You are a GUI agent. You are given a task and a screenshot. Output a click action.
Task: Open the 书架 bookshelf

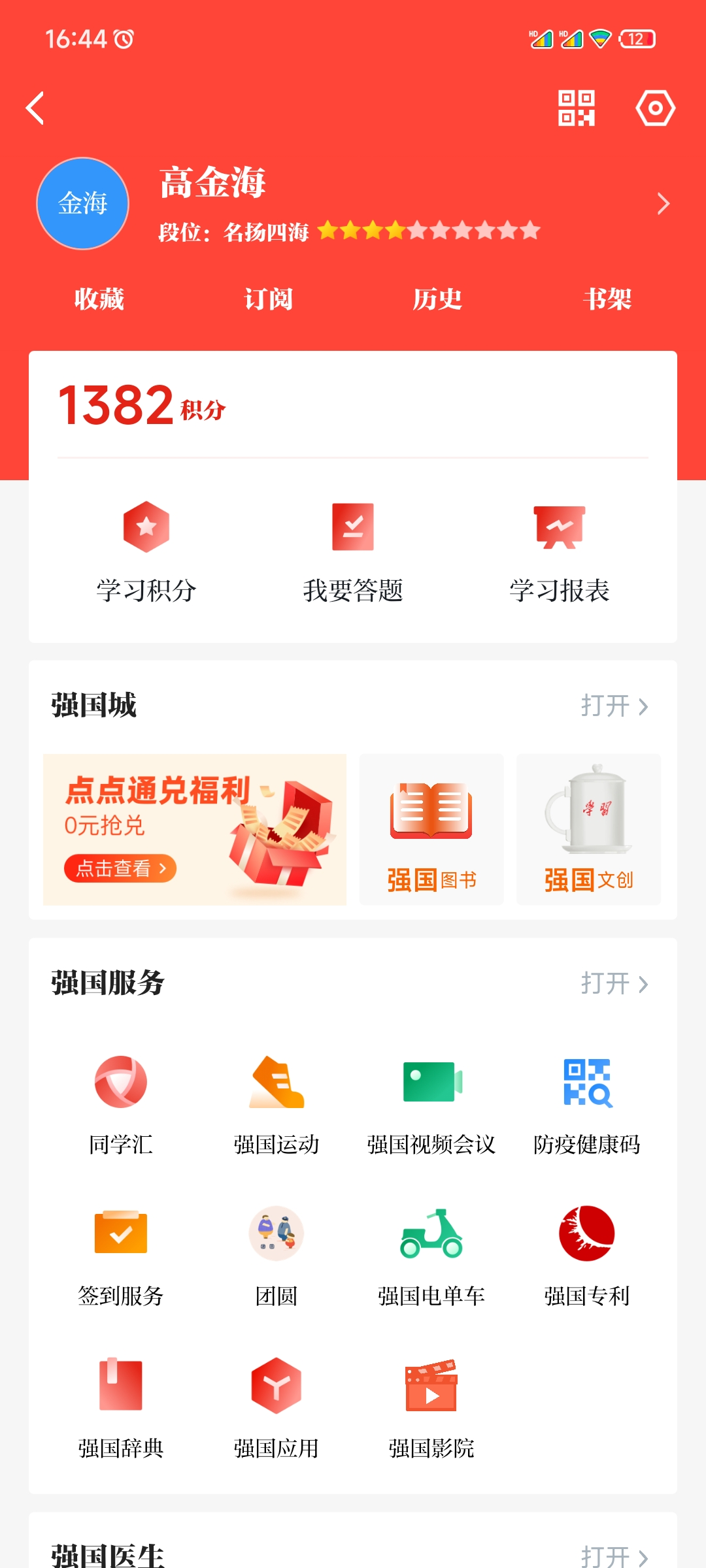click(x=607, y=299)
